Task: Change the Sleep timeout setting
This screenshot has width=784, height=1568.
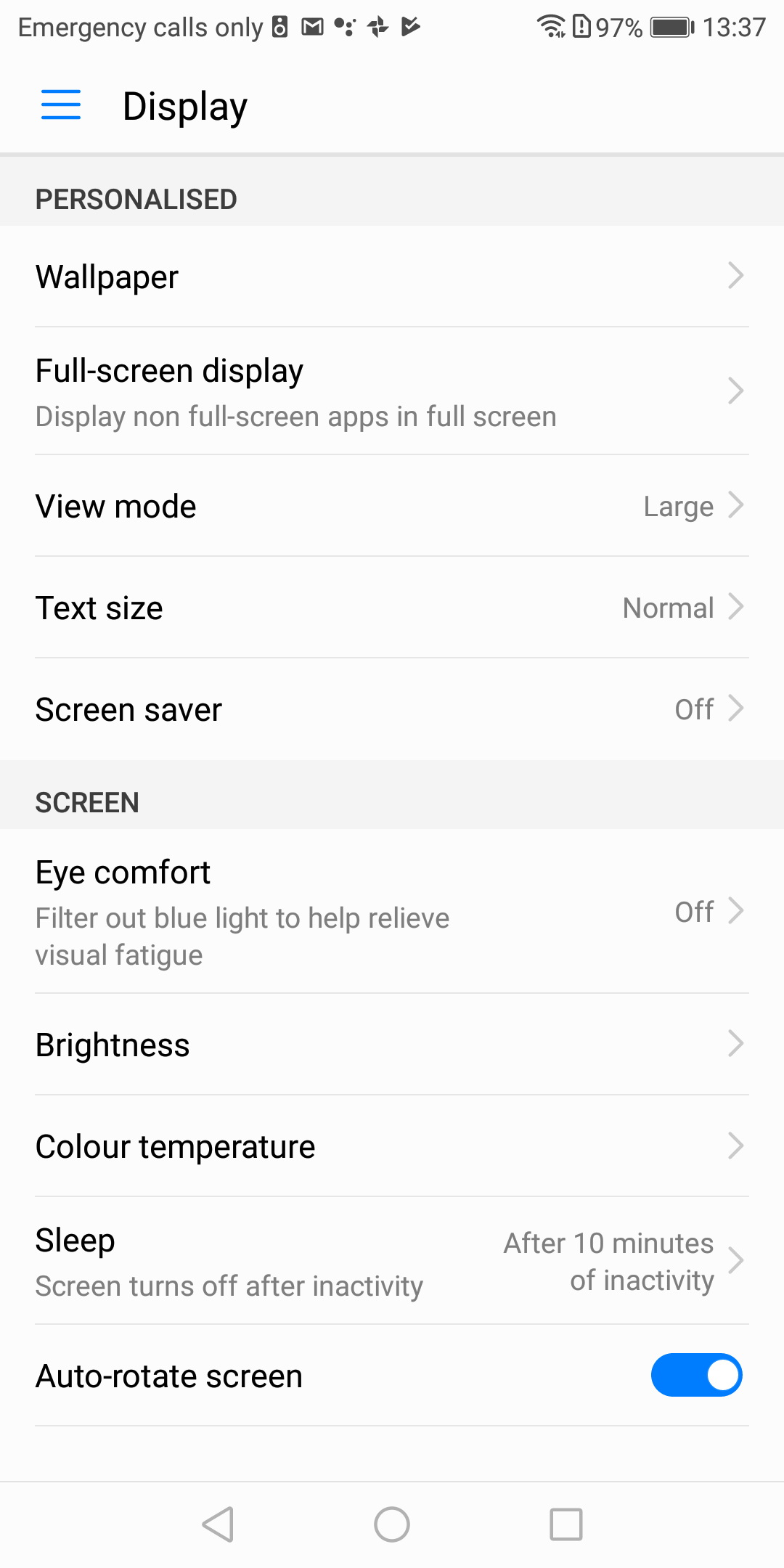Action: point(392,1261)
